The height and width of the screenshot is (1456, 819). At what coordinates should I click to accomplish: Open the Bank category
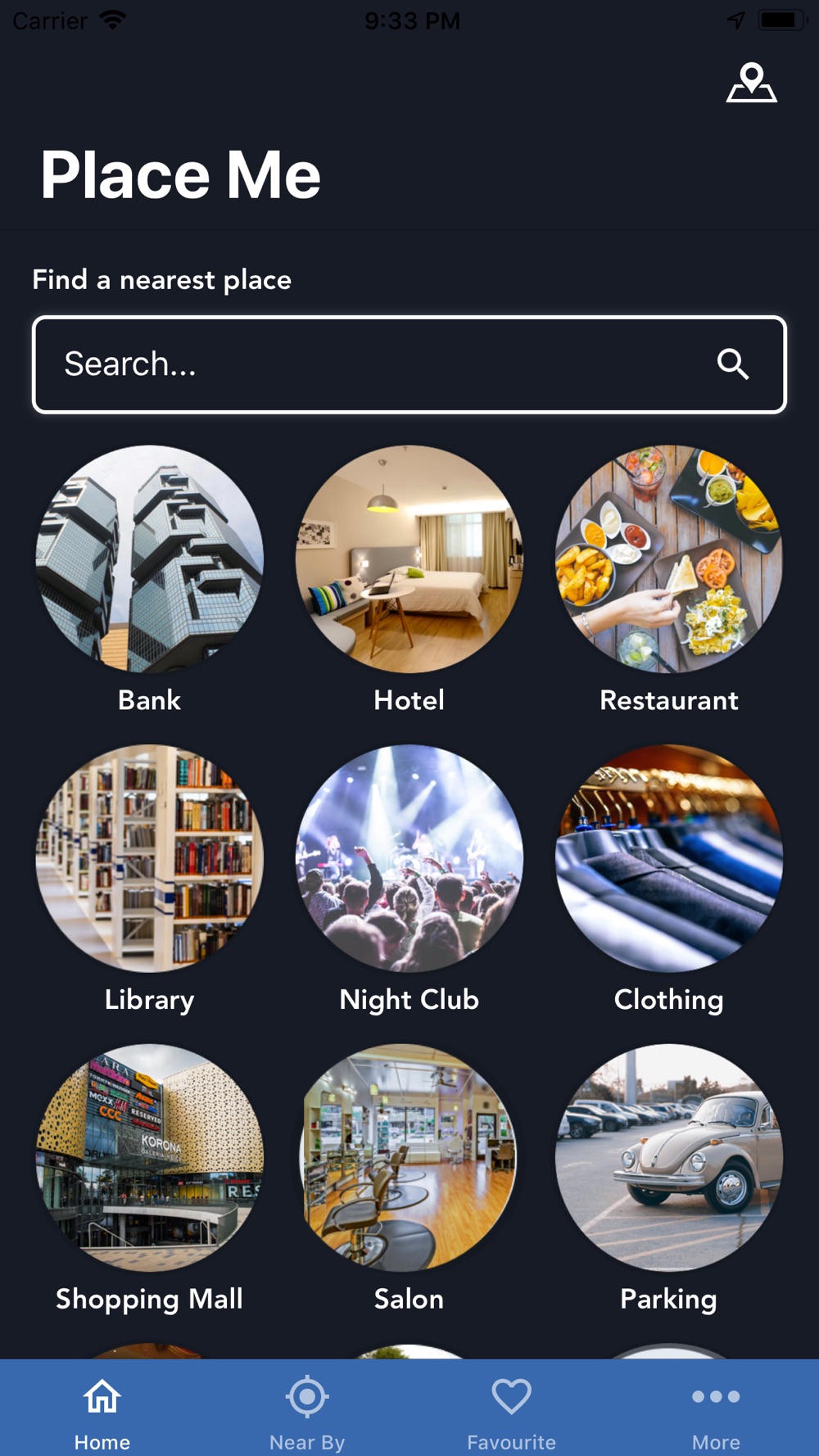click(x=149, y=559)
